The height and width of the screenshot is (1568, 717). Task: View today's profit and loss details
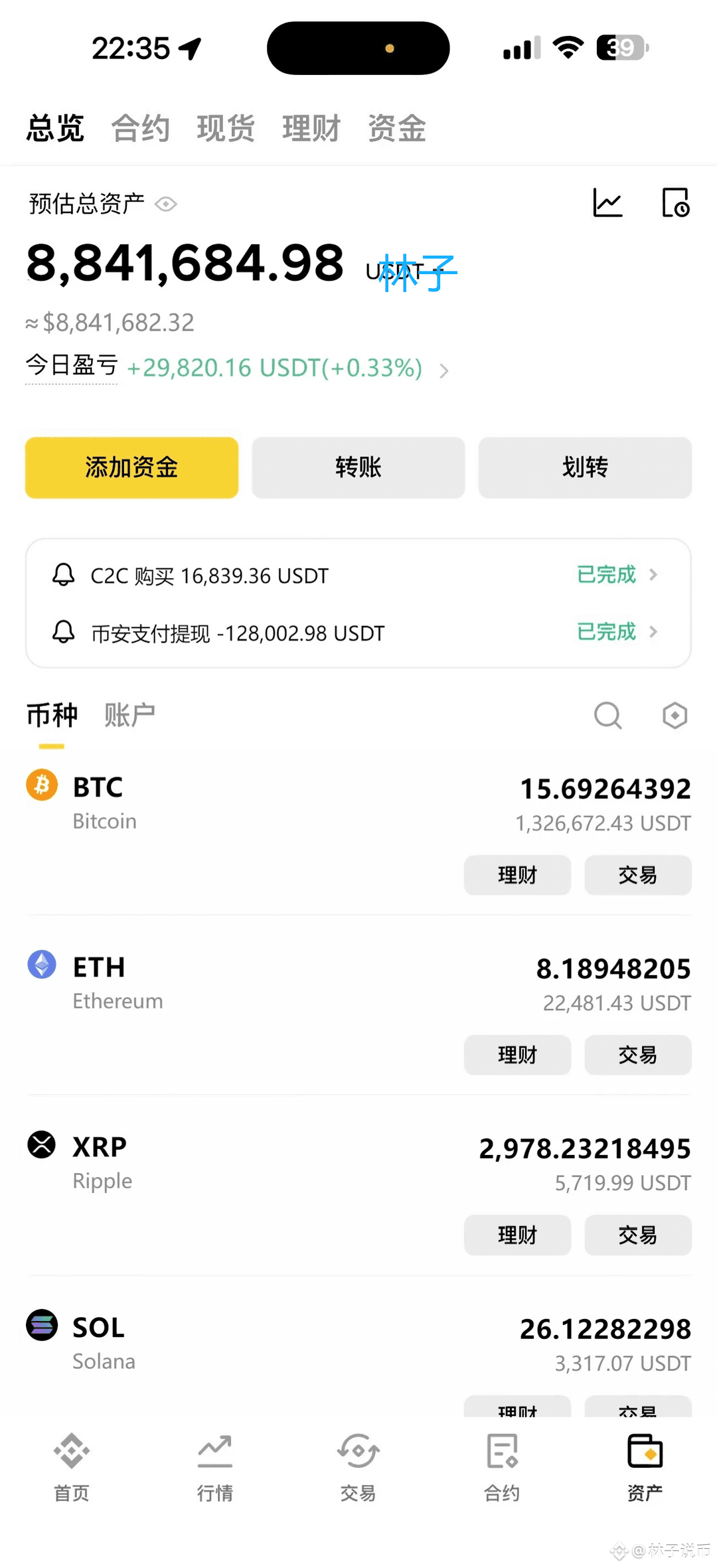click(238, 368)
